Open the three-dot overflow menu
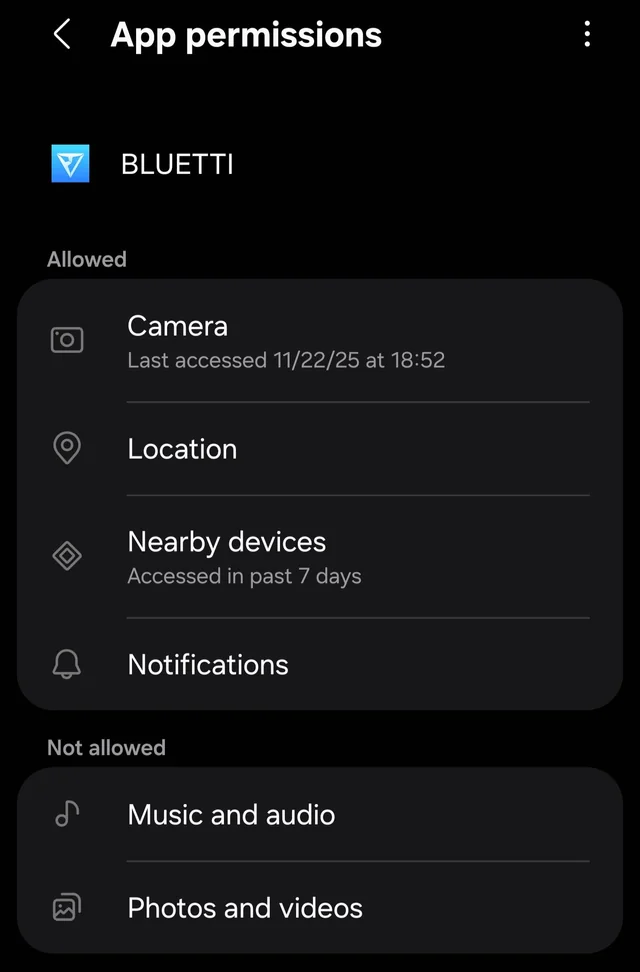The height and width of the screenshot is (972, 640). click(587, 35)
